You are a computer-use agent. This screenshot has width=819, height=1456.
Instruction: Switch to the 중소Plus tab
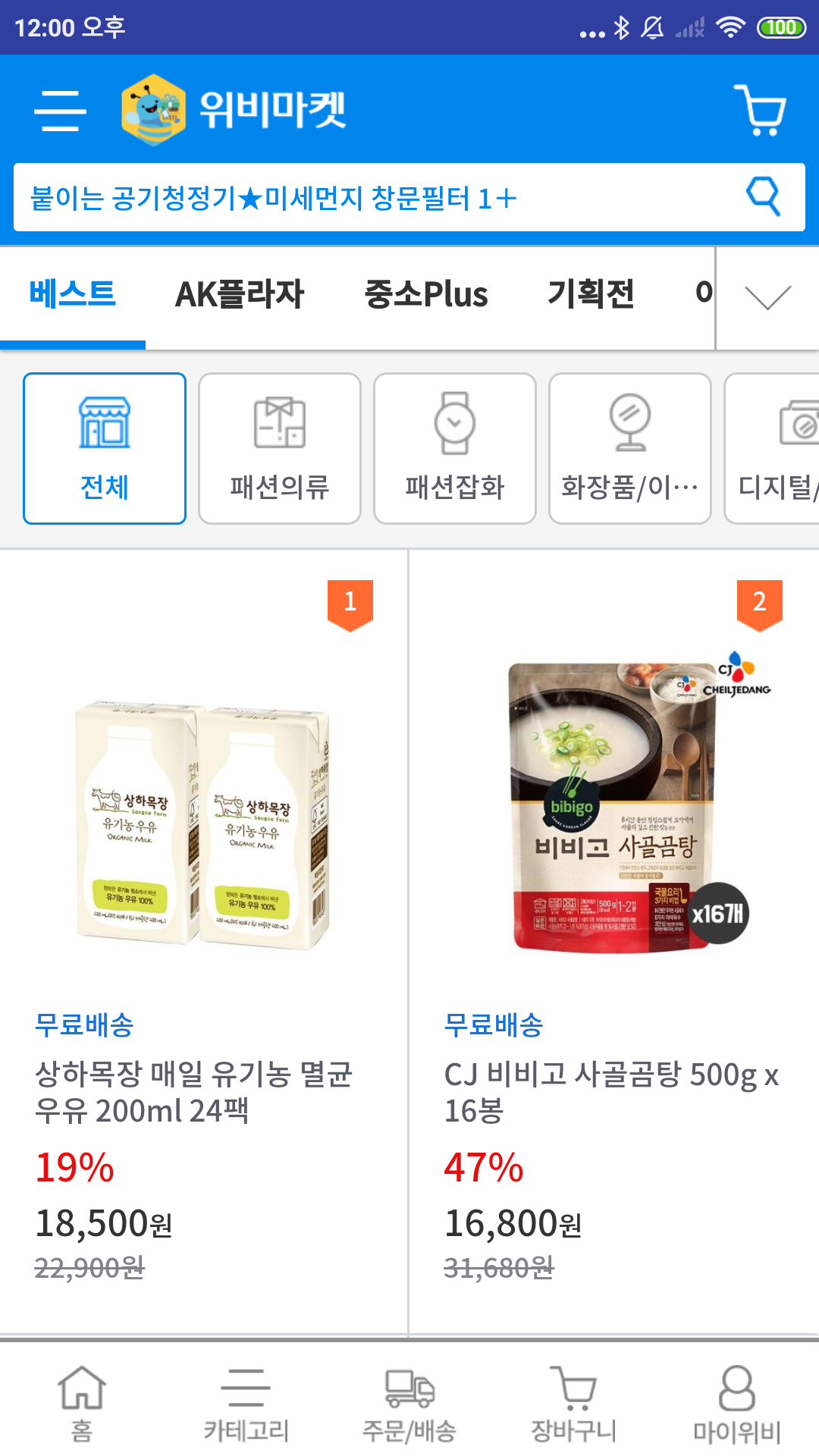click(x=426, y=294)
